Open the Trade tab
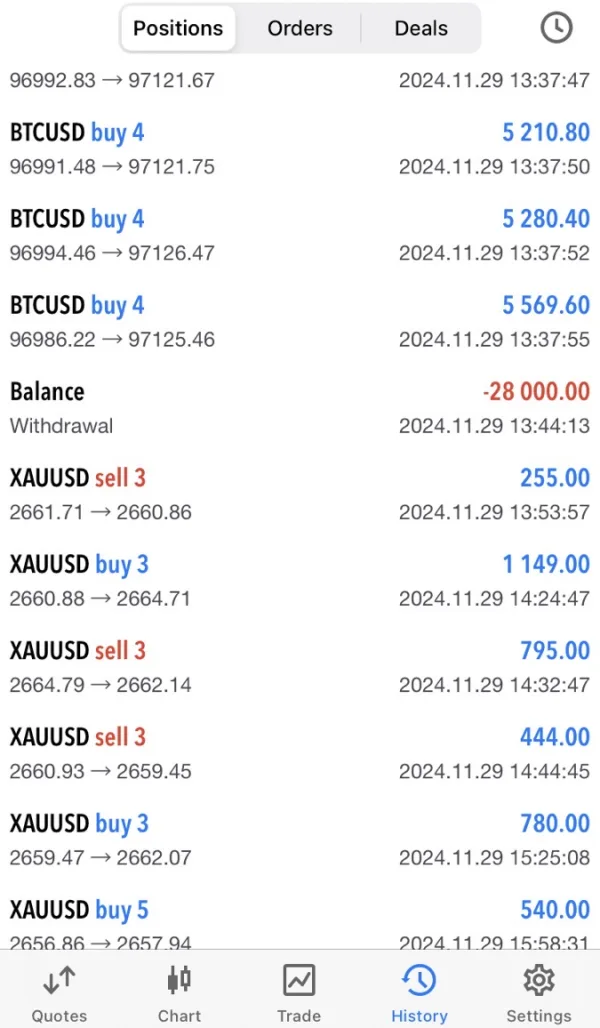600x1028 pixels. coord(299,993)
